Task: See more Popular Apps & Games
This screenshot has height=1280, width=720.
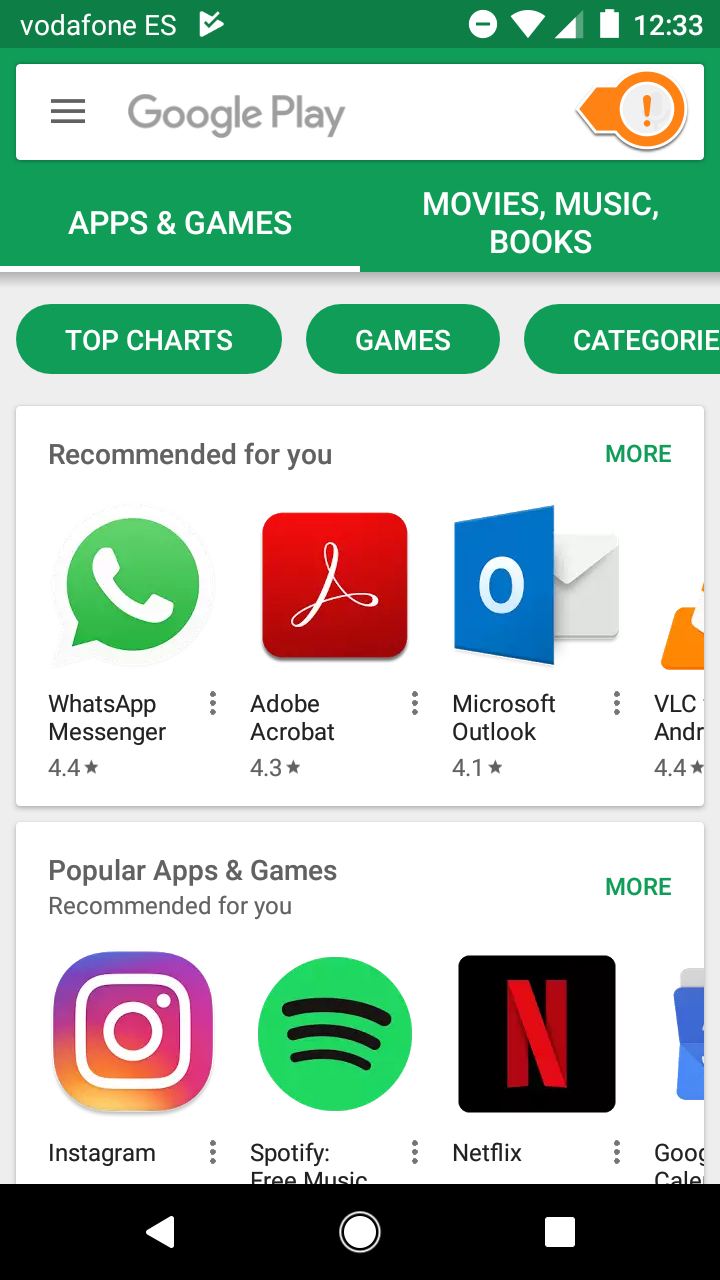Action: pyautogui.click(x=638, y=887)
